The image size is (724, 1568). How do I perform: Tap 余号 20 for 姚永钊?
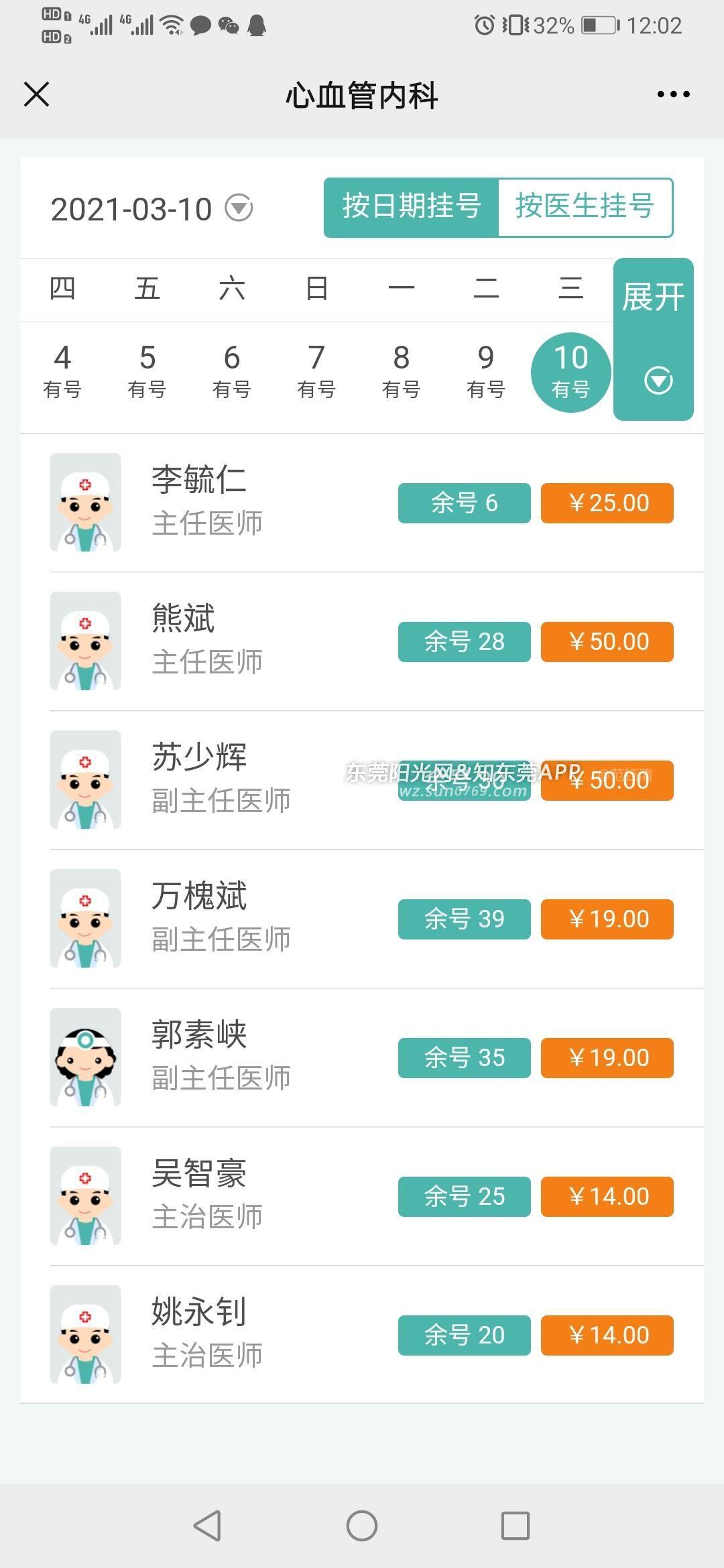[x=465, y=1335]
